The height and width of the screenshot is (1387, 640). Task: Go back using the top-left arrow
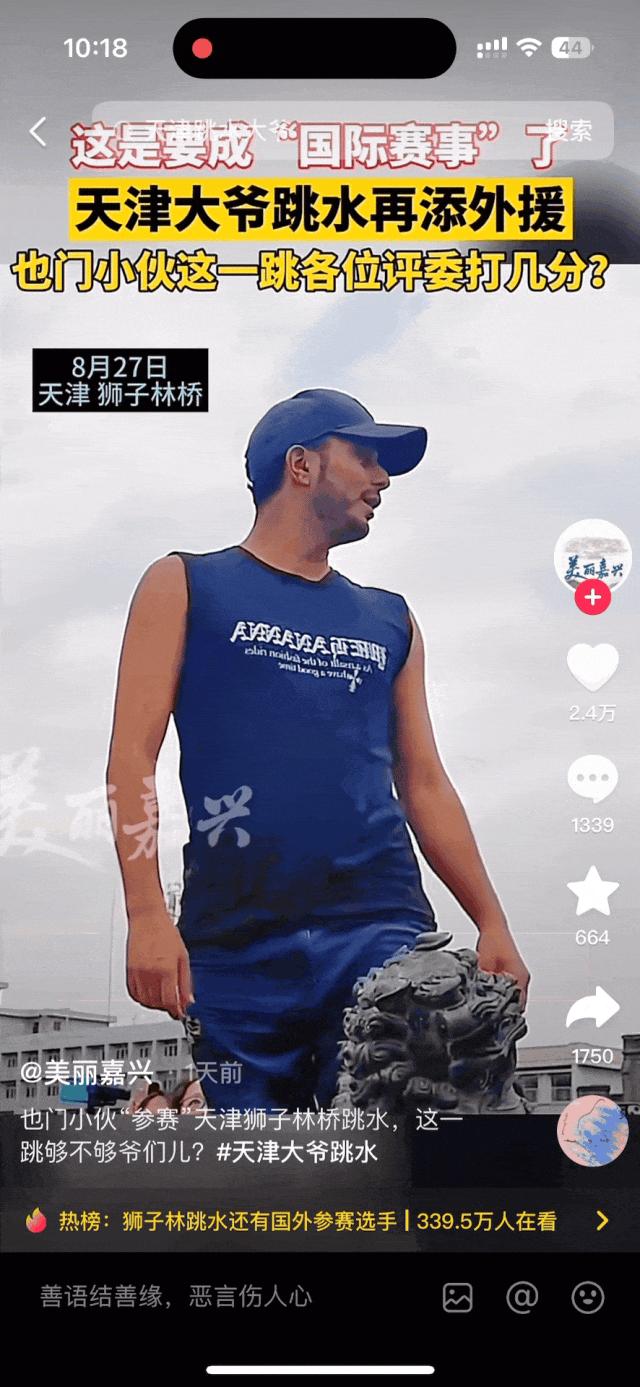point(38,132)
